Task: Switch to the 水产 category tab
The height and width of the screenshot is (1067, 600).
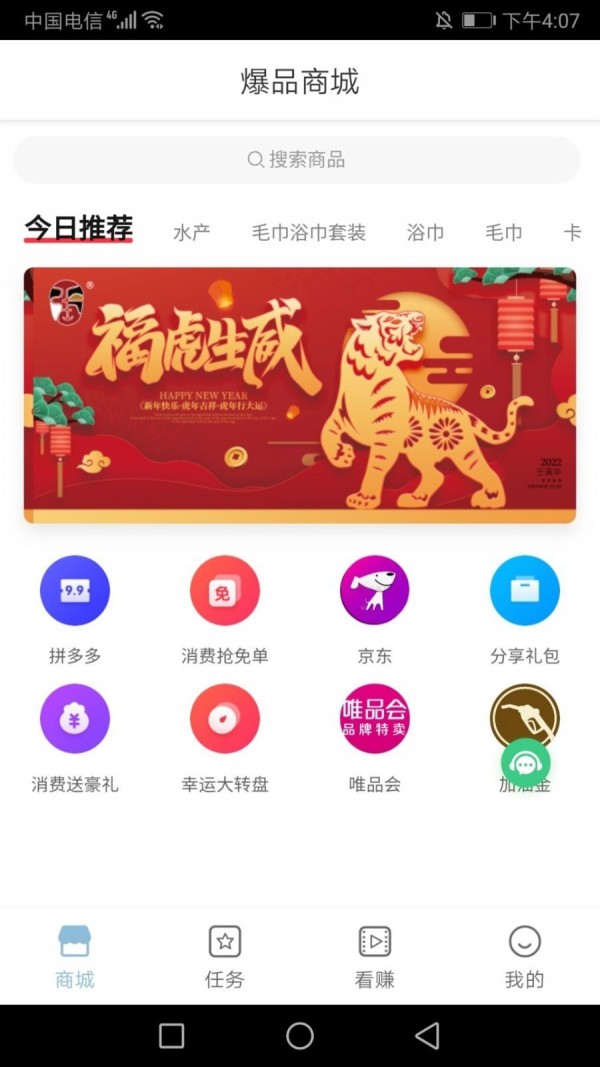Action: click(191, 233)
